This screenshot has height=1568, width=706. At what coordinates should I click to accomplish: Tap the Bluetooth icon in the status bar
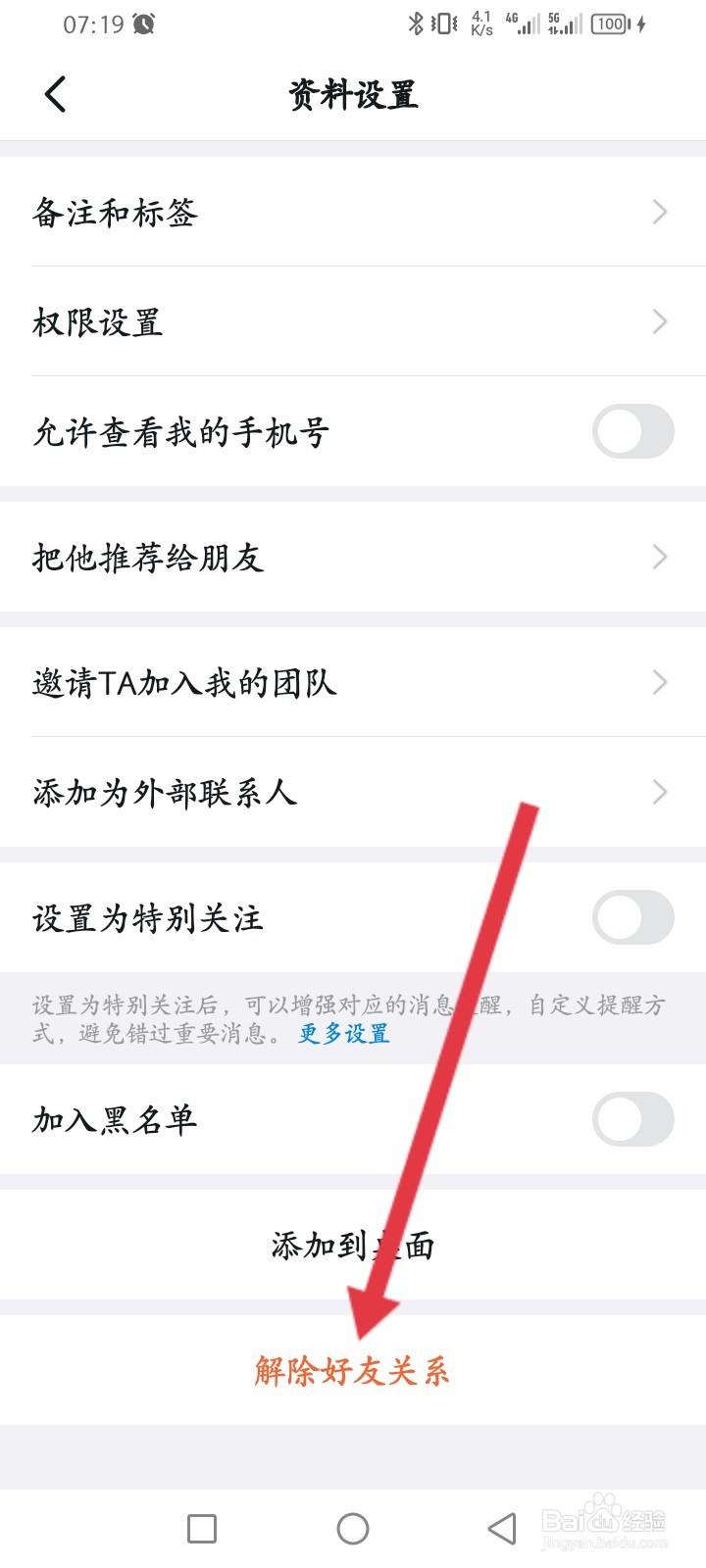pos(418,24)
